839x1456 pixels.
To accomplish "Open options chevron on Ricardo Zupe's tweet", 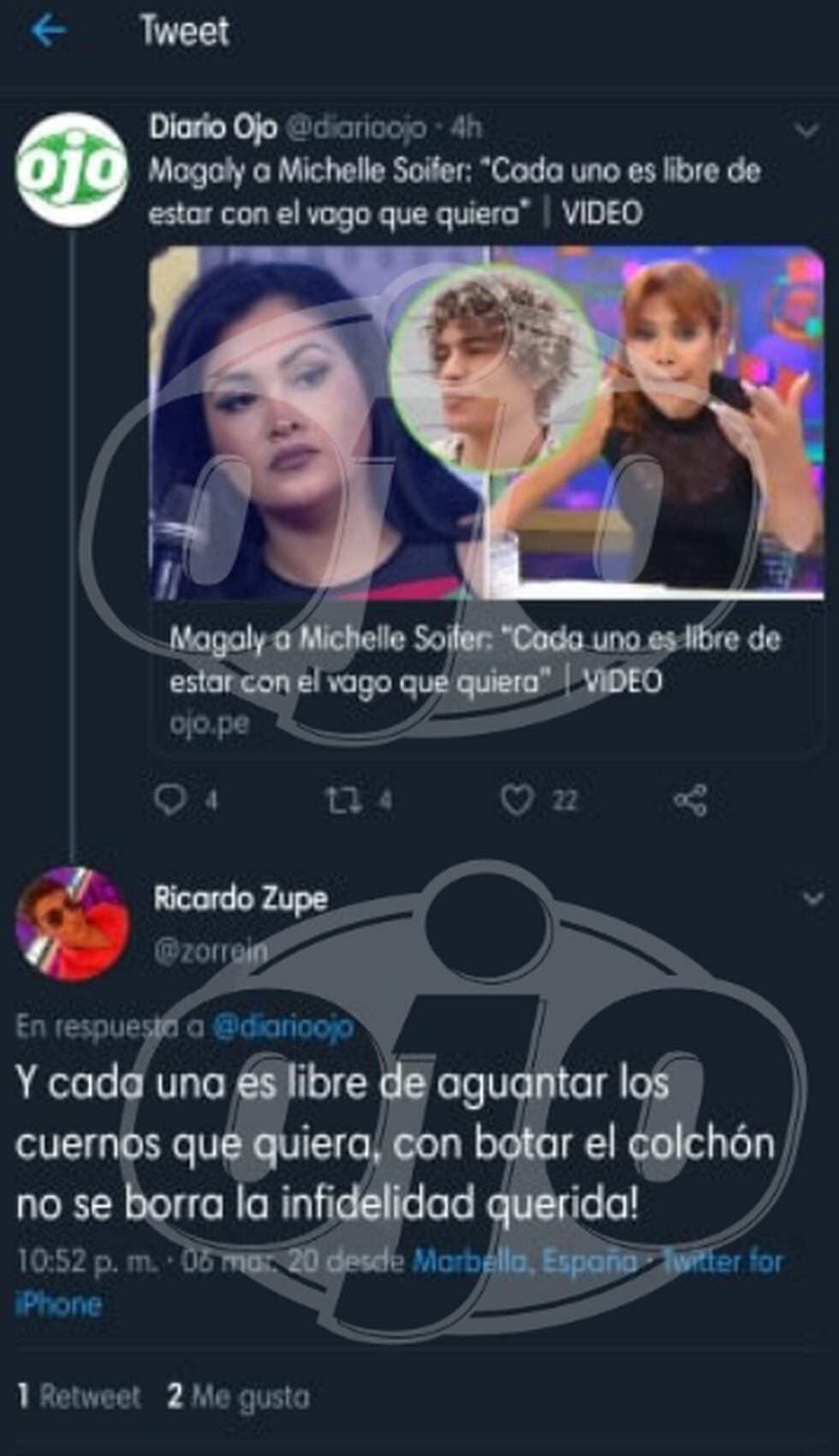I will tap(812, 898).
